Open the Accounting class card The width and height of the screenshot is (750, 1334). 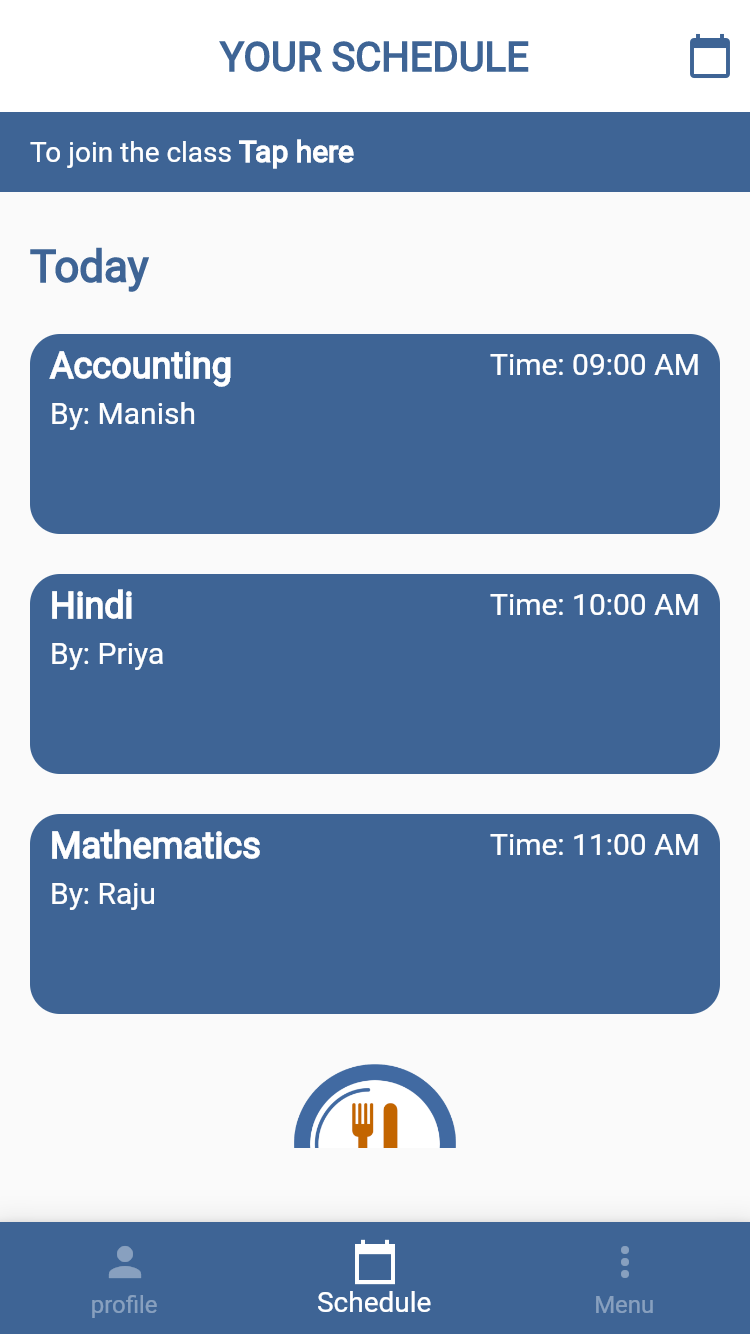pyautogui.click(x=374, y=433)
